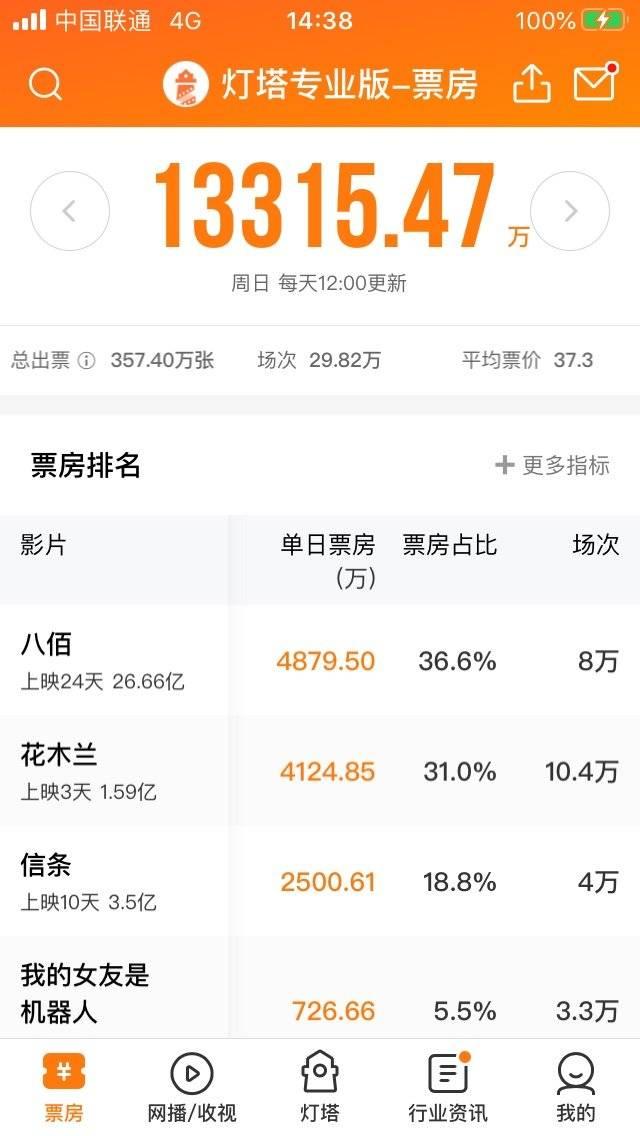Select the 票房 tab
640x1136 pixels.
(64, 1088)
